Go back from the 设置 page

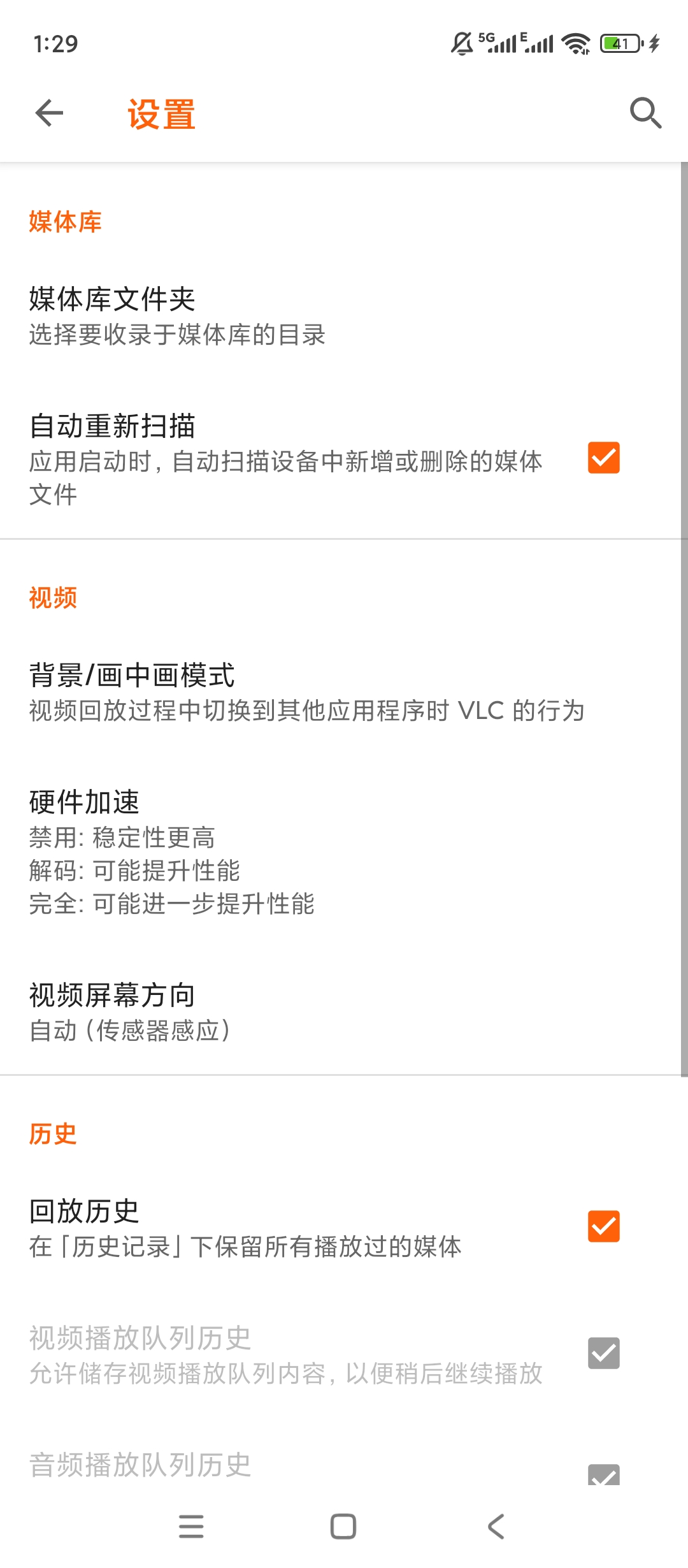click(x=49, y=113)
